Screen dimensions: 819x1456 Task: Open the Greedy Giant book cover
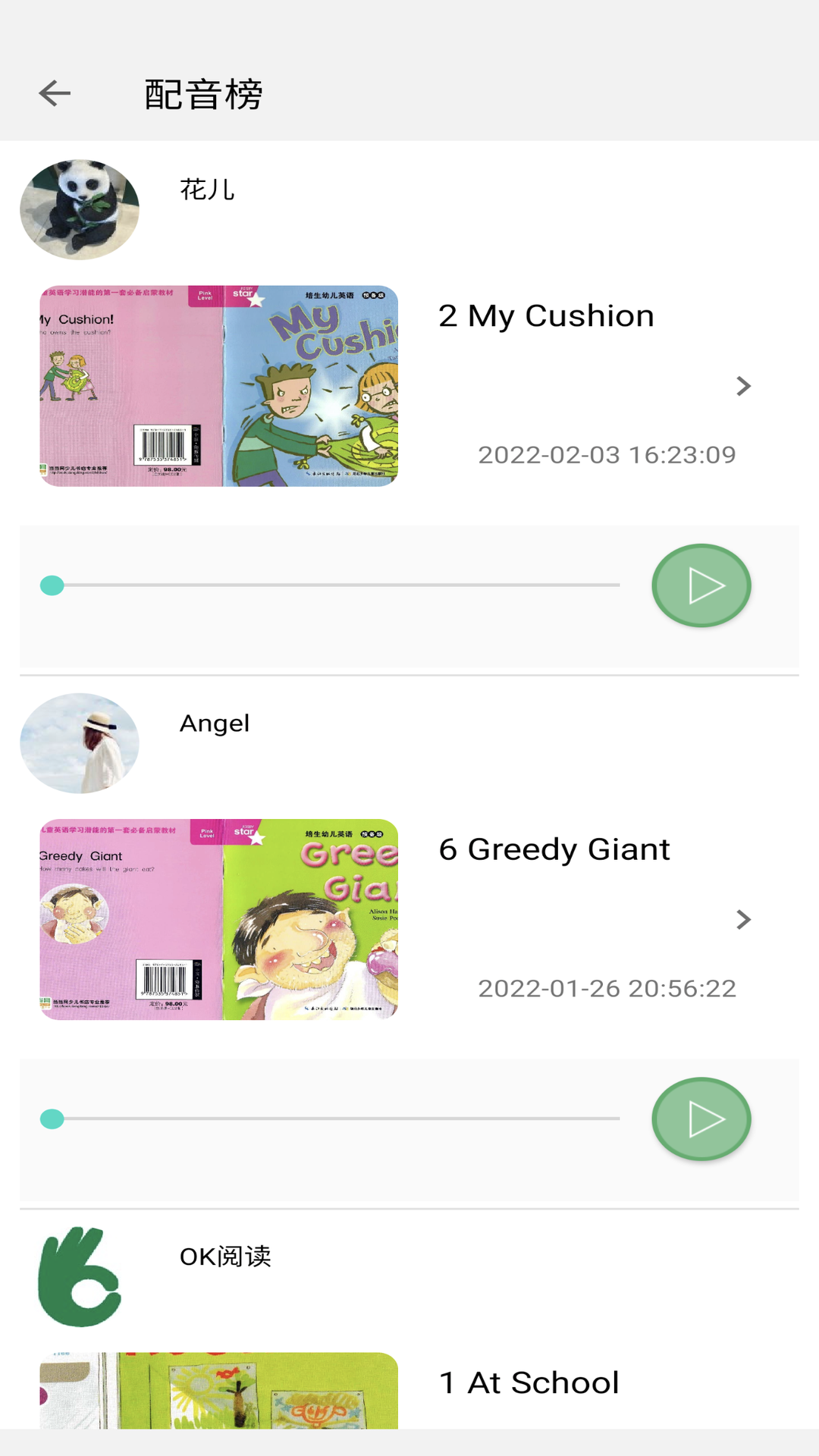[x=219, y=919]
